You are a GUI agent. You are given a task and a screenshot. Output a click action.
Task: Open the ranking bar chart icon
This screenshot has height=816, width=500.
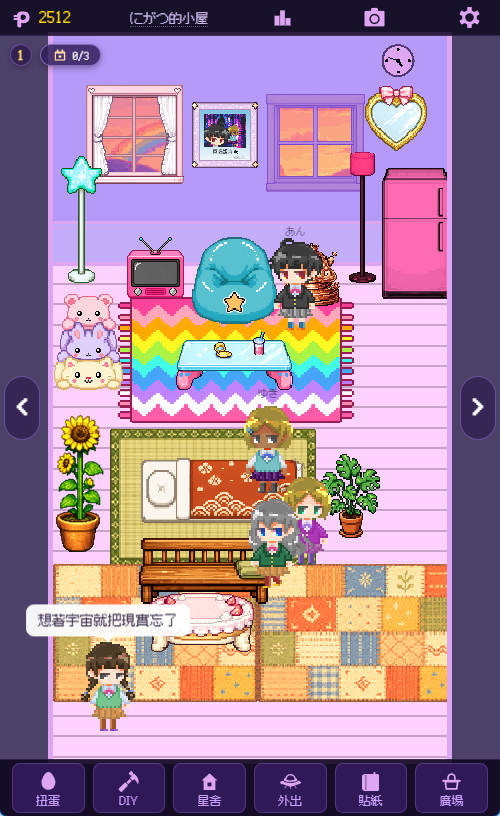coord(283,19)
